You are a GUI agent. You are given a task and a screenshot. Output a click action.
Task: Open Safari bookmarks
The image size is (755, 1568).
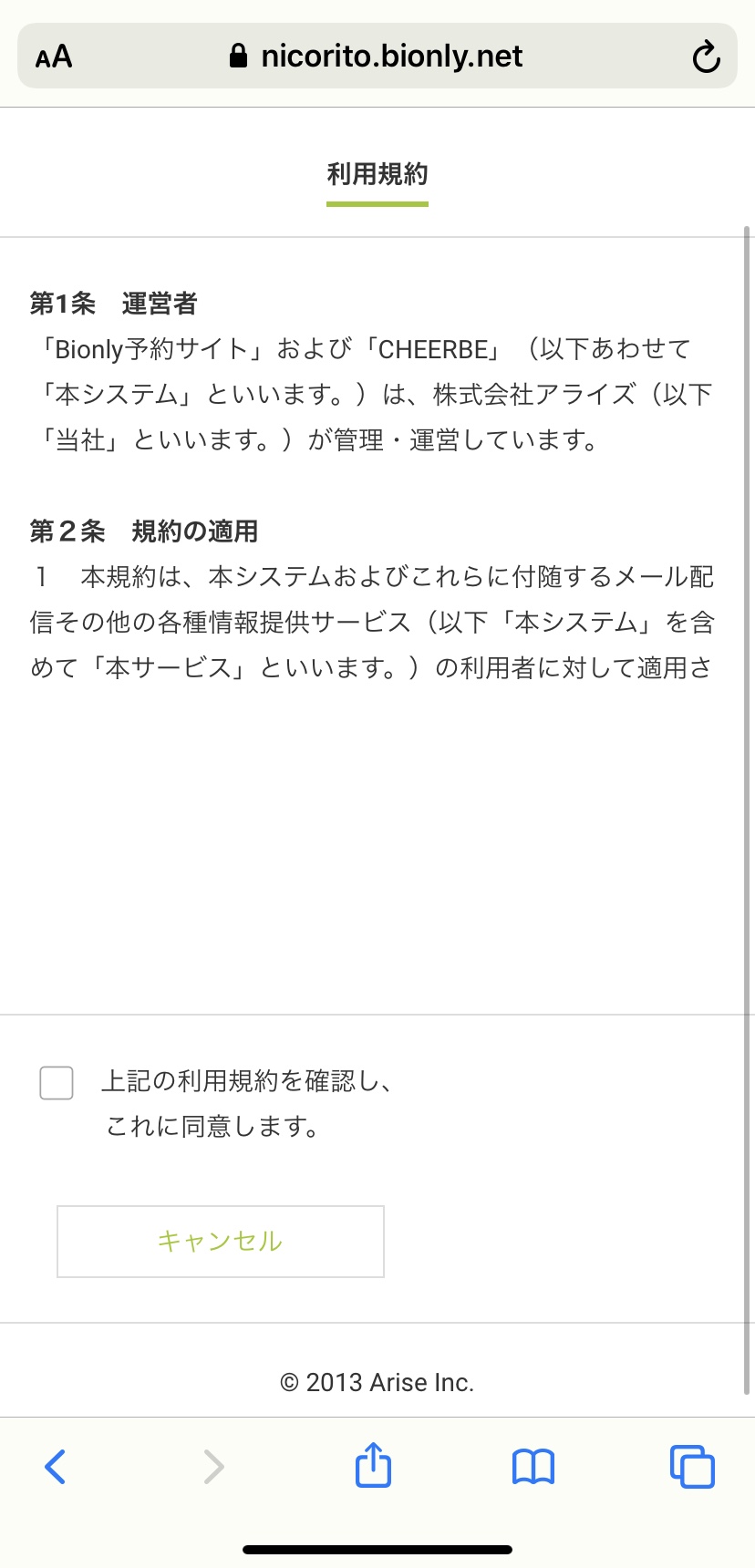533,1467
